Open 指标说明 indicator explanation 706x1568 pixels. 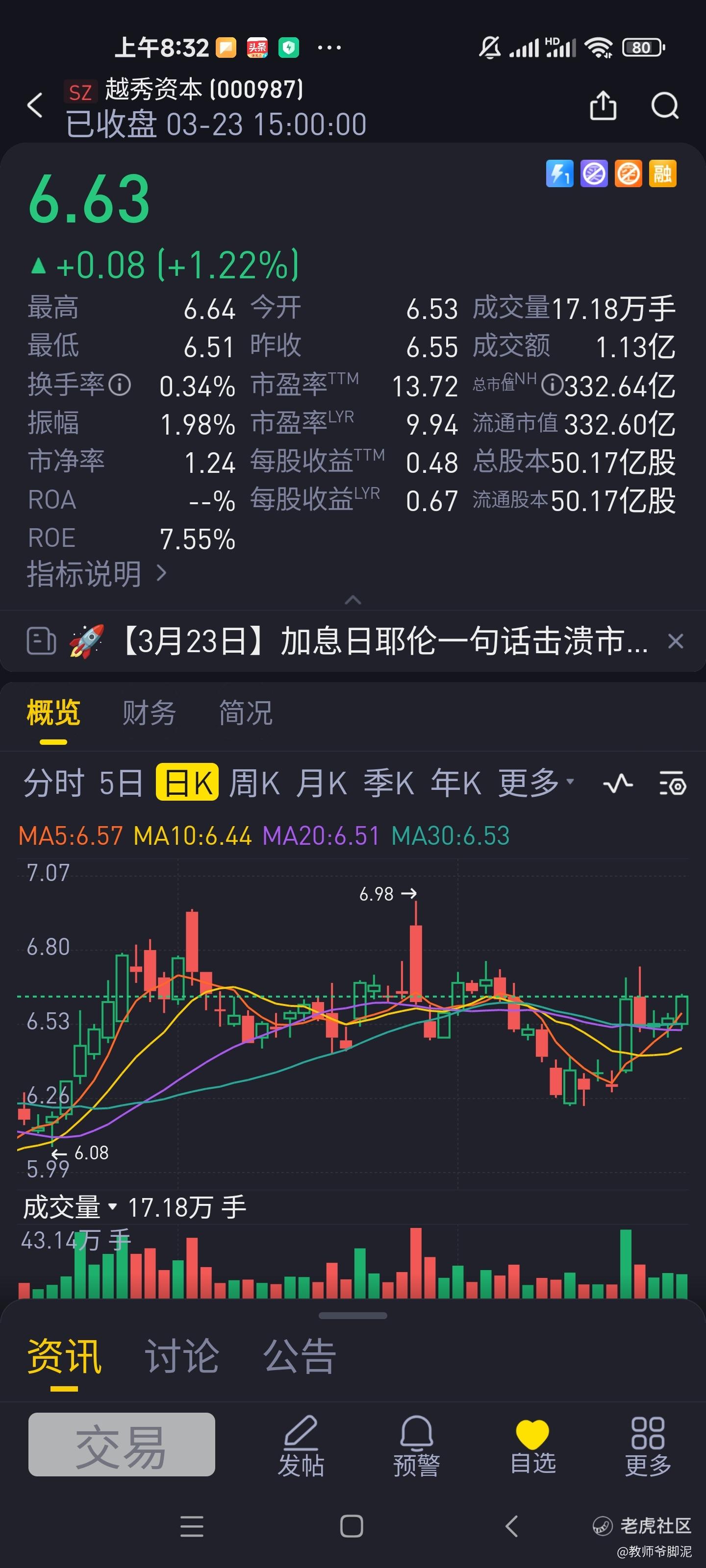pyautogui.click(x=96, y=574)
